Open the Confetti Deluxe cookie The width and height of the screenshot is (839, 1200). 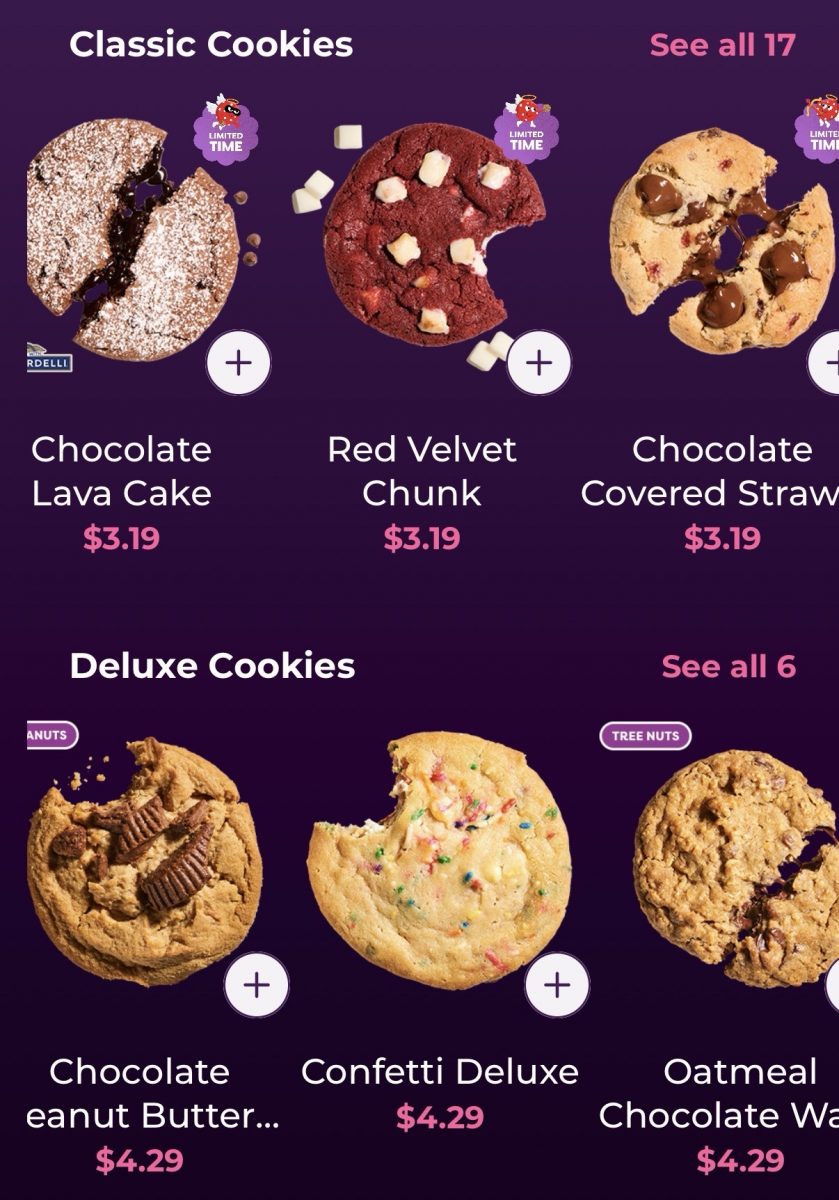tap(440, 860)
